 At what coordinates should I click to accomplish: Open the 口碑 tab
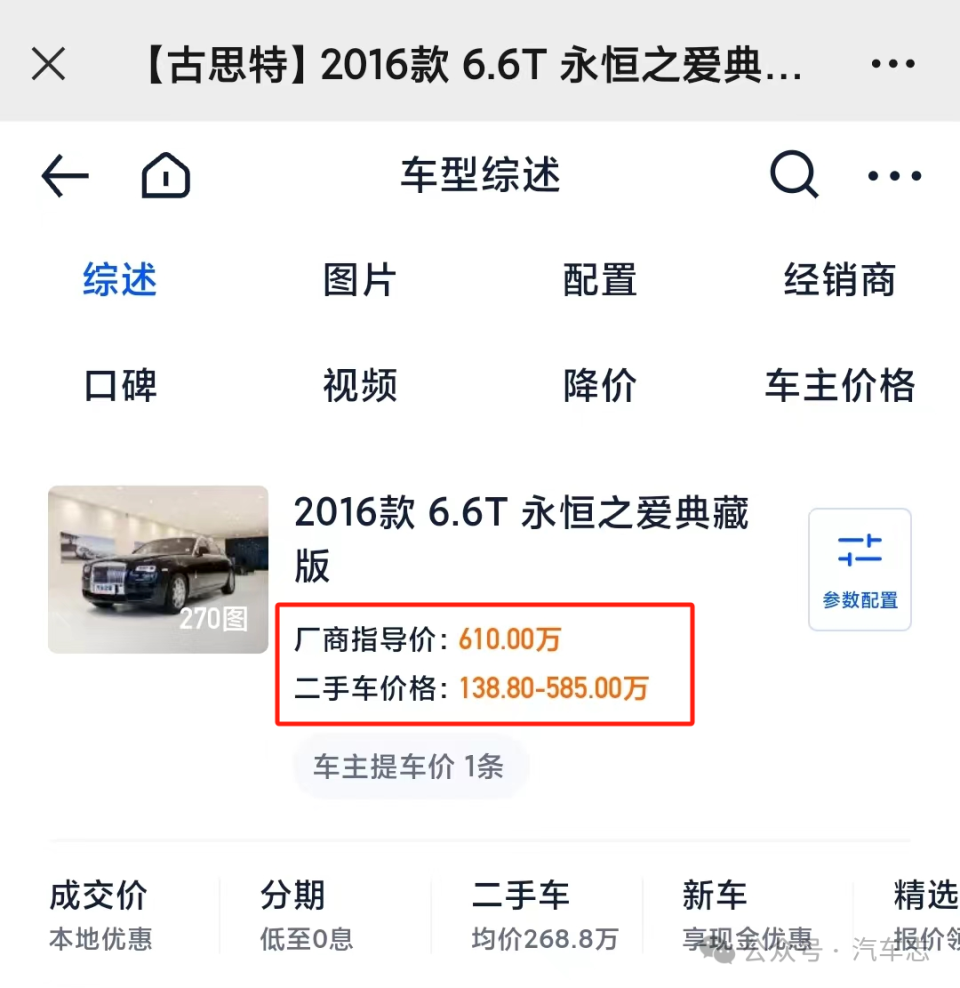[x=120, y=385]
